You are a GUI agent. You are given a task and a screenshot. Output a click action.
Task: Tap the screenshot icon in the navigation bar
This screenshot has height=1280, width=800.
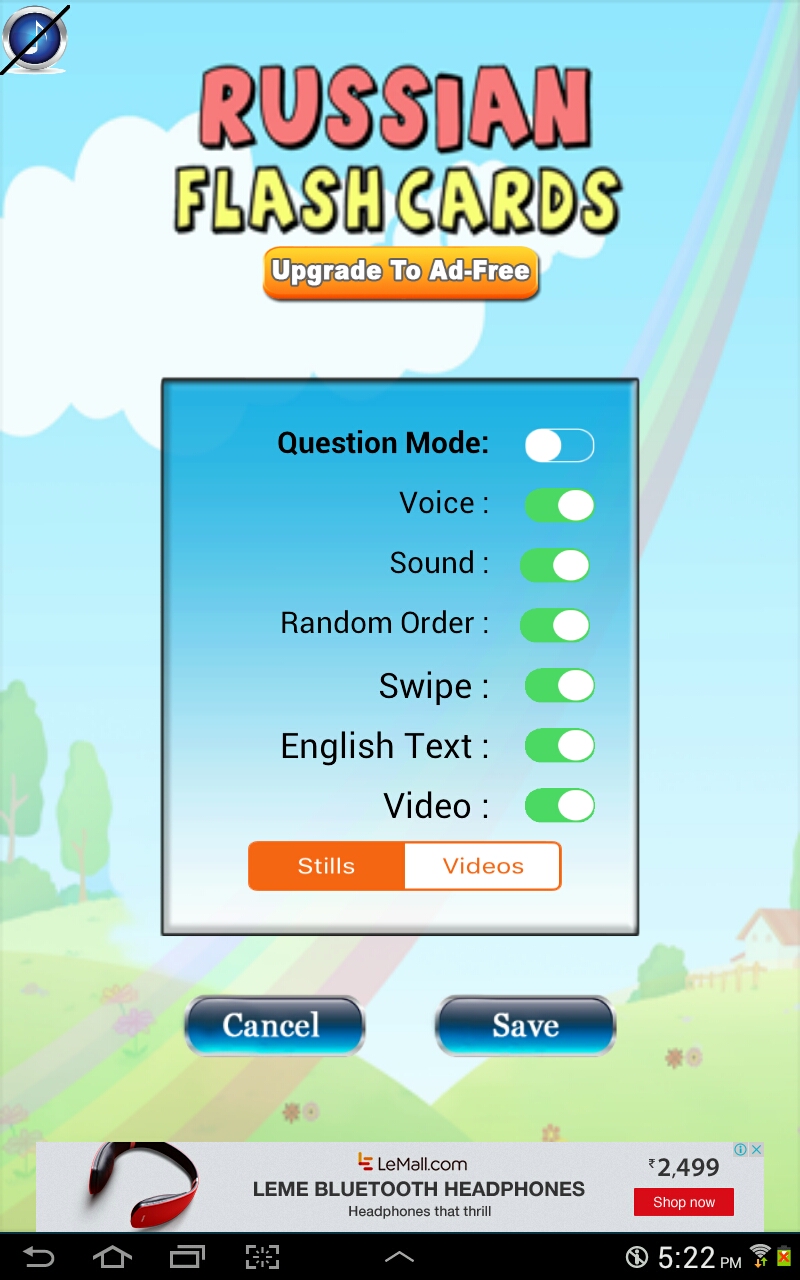(260, 1258)
